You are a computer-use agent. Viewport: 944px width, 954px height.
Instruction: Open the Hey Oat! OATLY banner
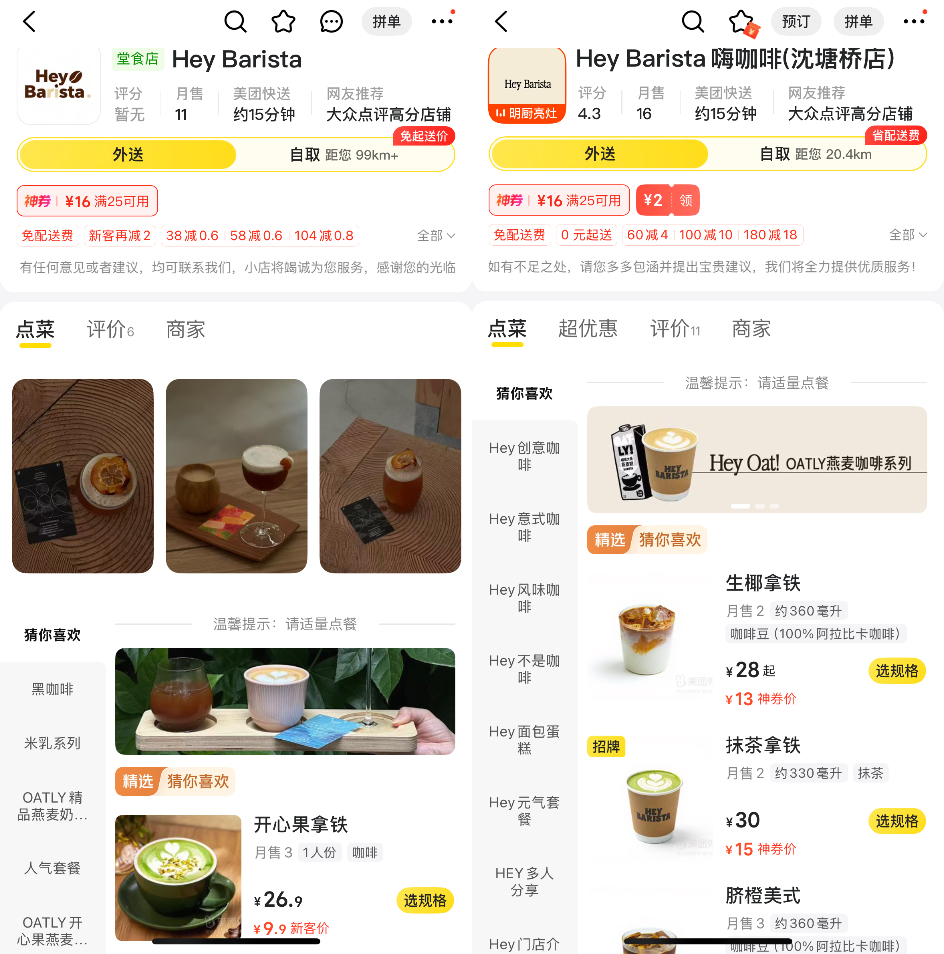coord(757,459)
